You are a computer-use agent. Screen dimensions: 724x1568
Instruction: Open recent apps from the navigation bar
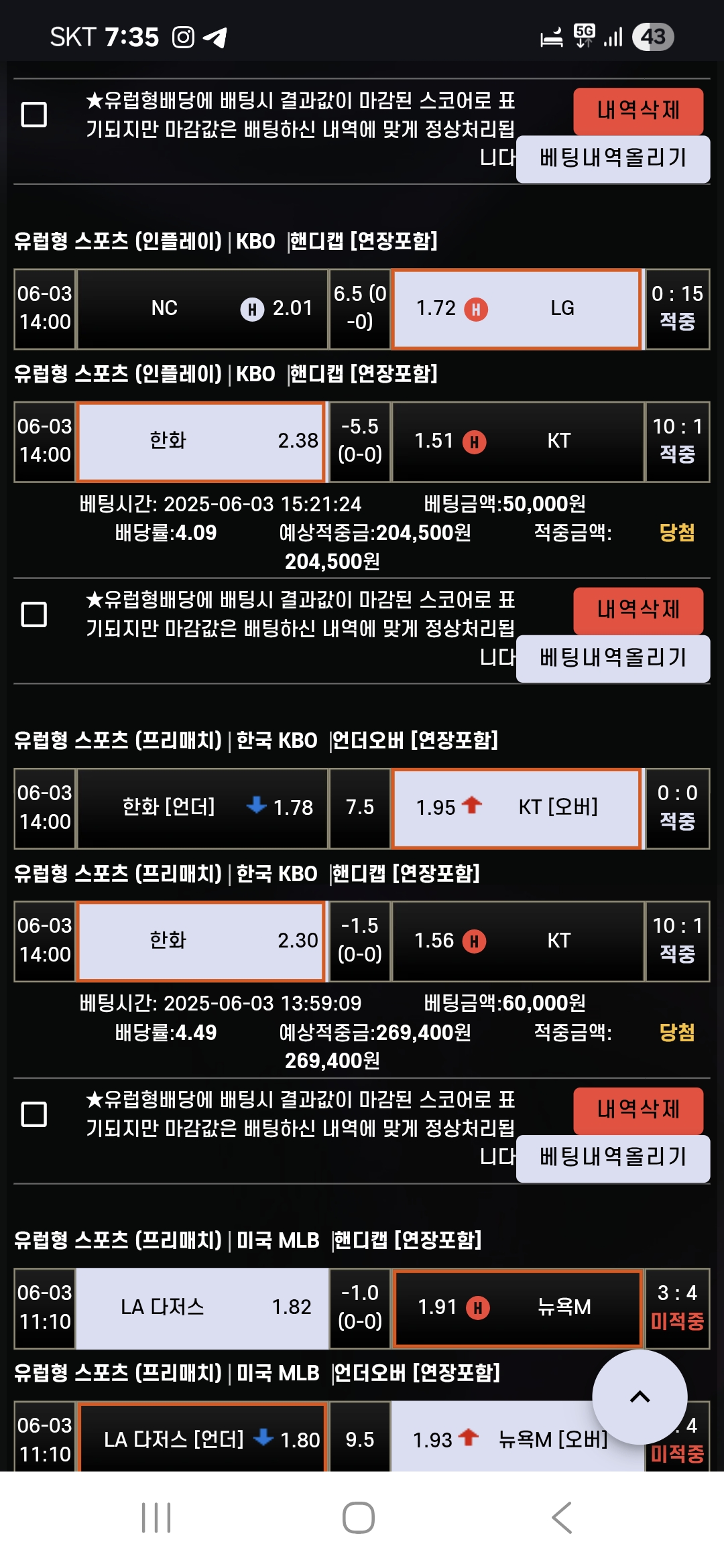click(x=156, y=1518)
